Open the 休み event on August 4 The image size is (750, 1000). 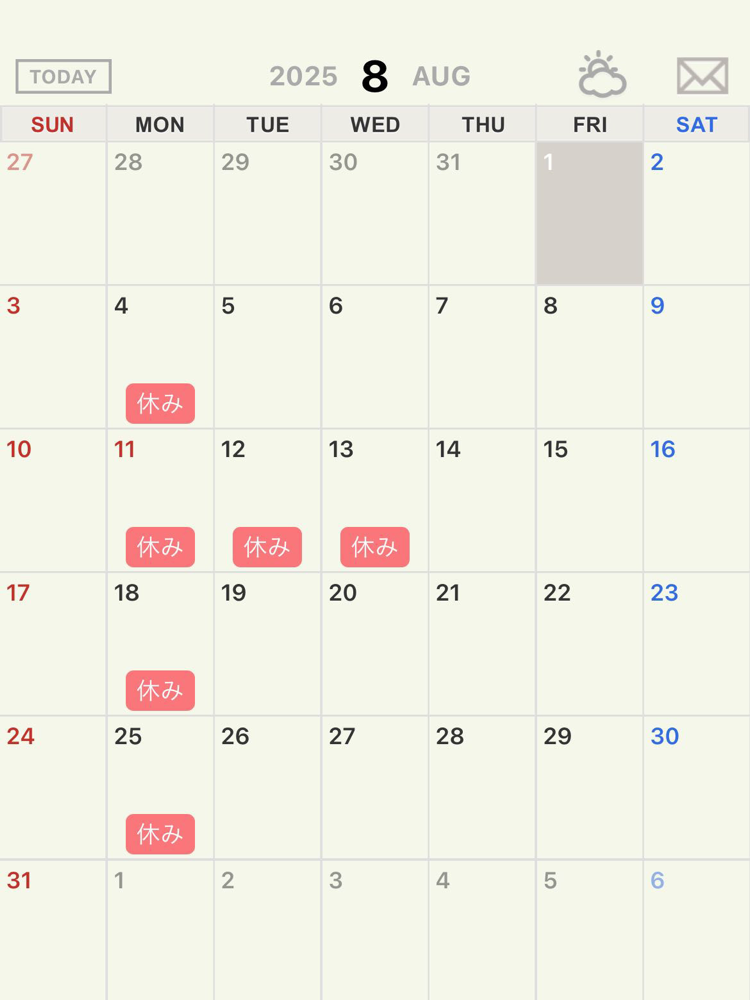coord(160,404)
